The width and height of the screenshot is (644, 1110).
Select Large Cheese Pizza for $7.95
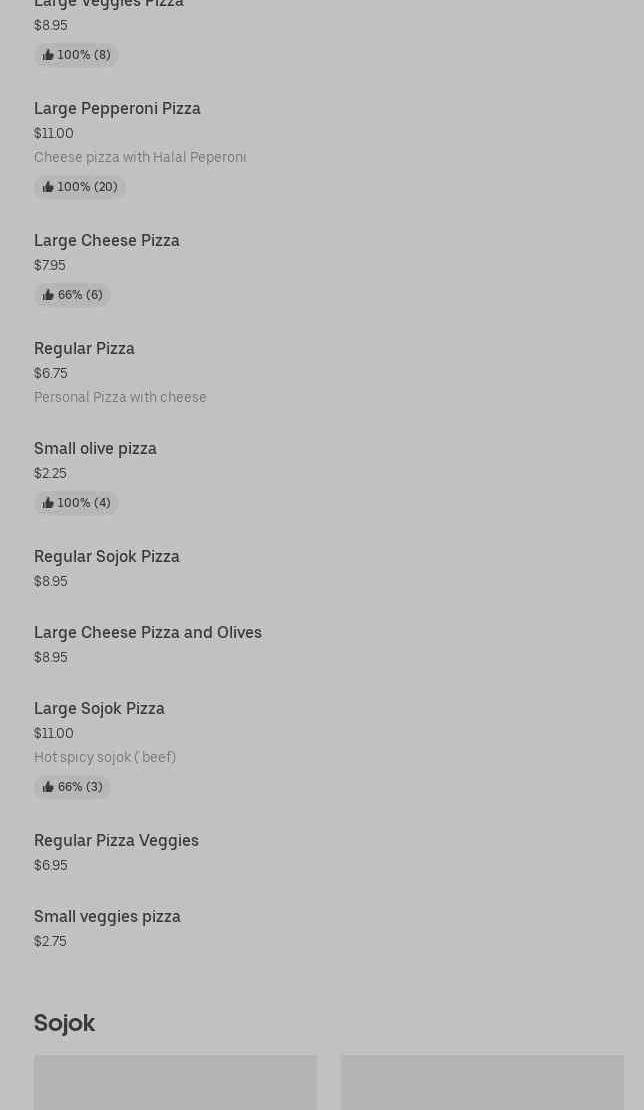point(107,240)
